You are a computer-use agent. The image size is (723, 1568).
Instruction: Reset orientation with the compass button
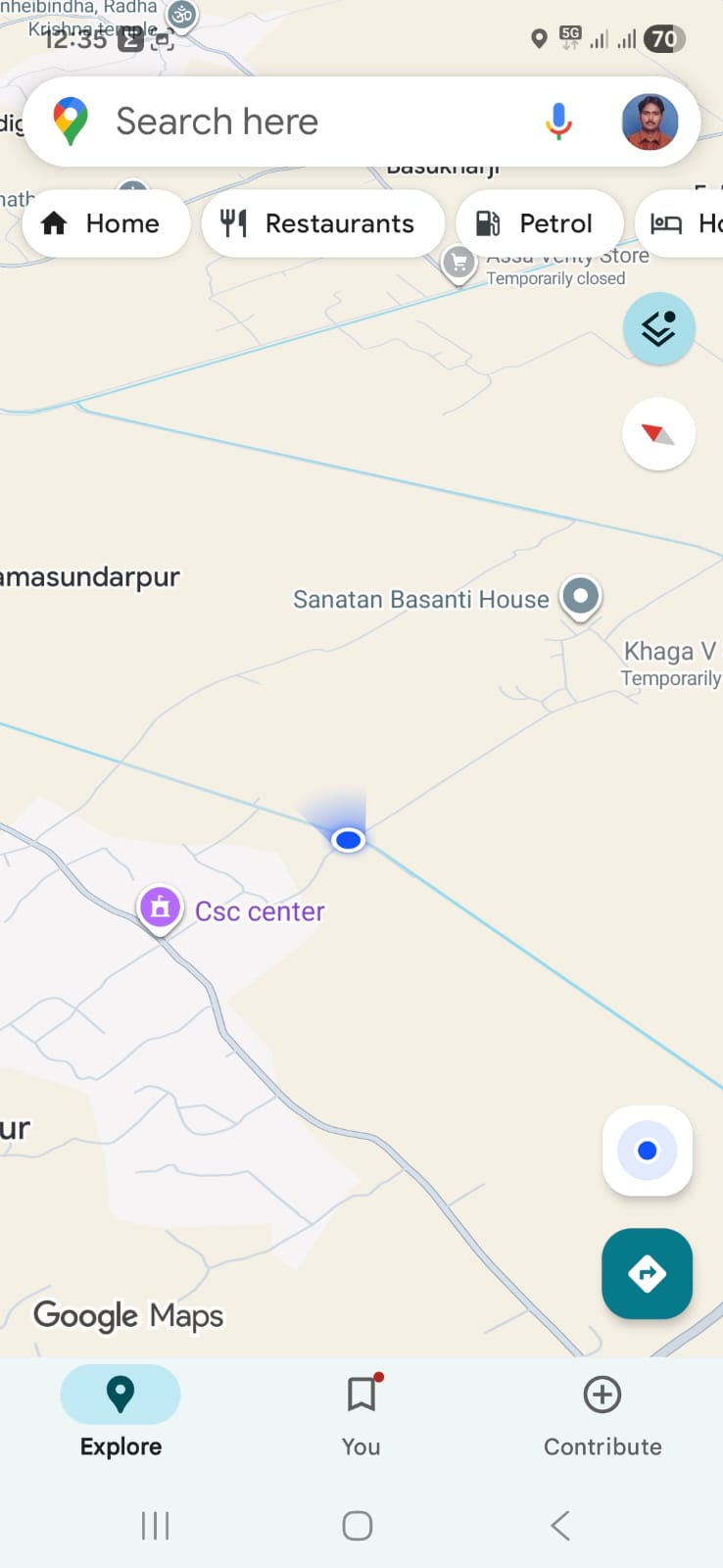pos(658,433)
